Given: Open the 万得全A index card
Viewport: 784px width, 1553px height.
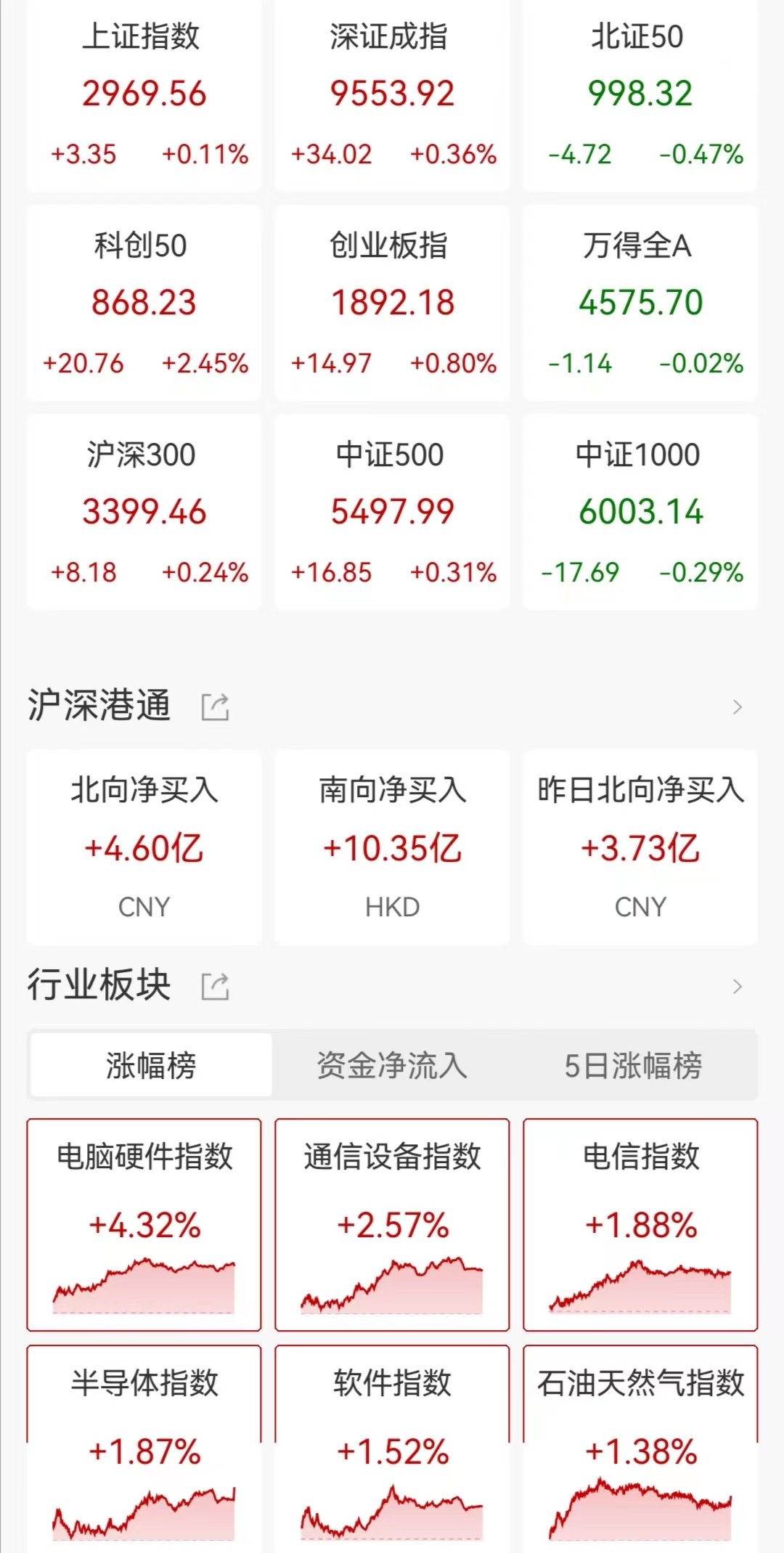Looking at the screenshot, I should (x=640, y=303).
